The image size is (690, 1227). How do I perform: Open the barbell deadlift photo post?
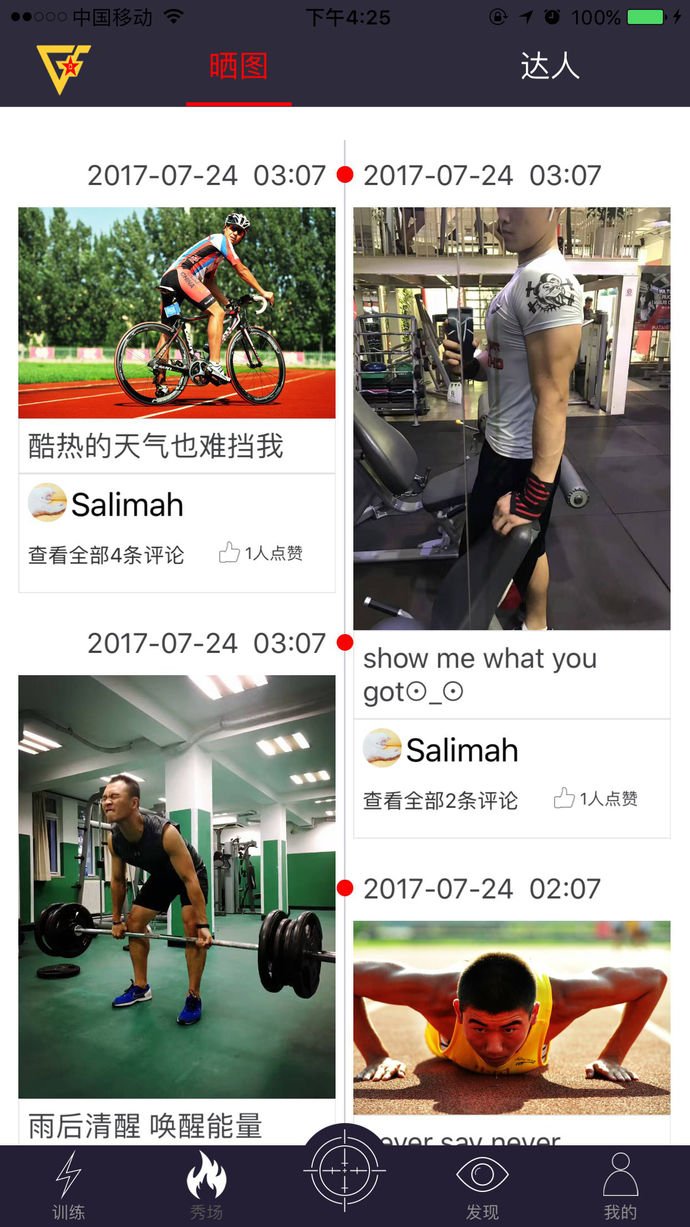tap(177, 886)
